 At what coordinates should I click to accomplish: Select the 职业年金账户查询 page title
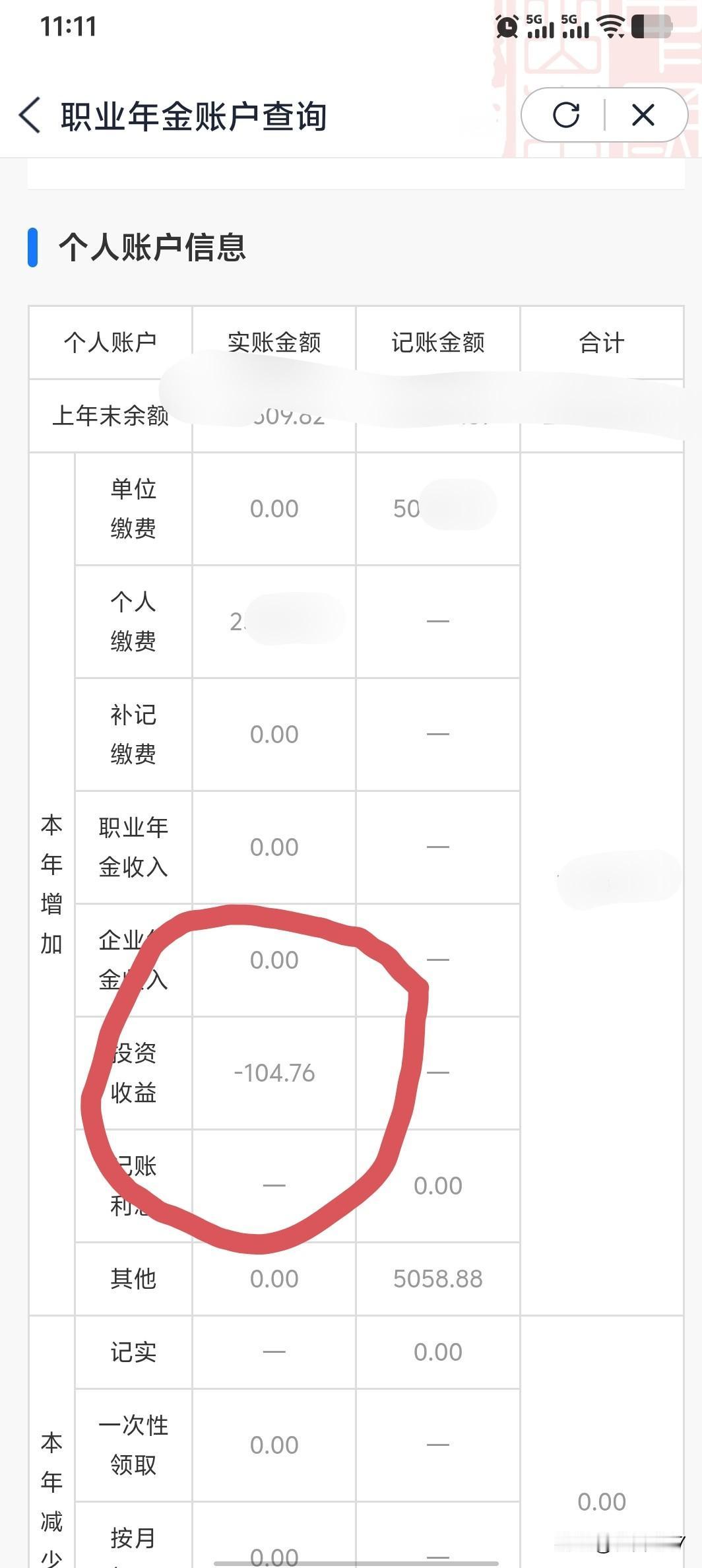[195, 115]
